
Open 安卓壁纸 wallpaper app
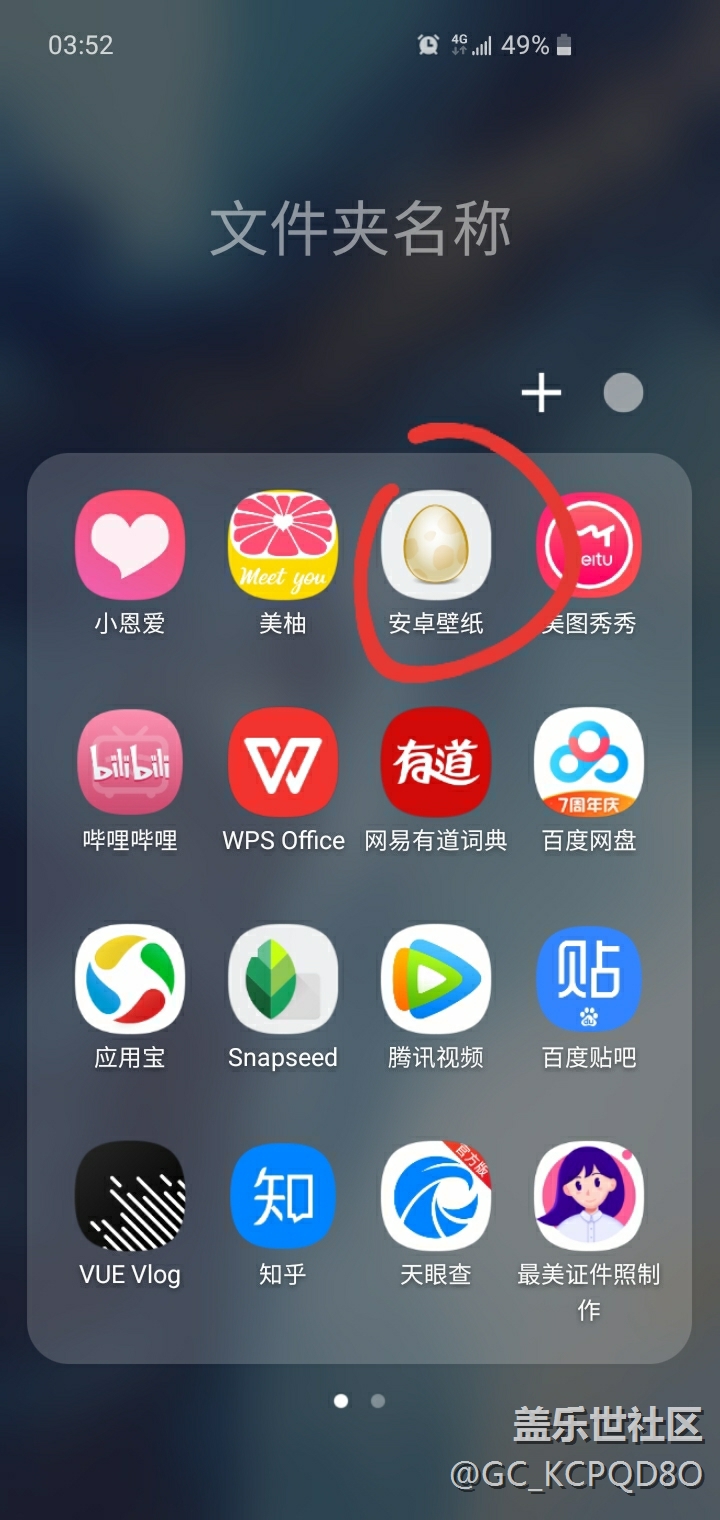click(436, 546)
